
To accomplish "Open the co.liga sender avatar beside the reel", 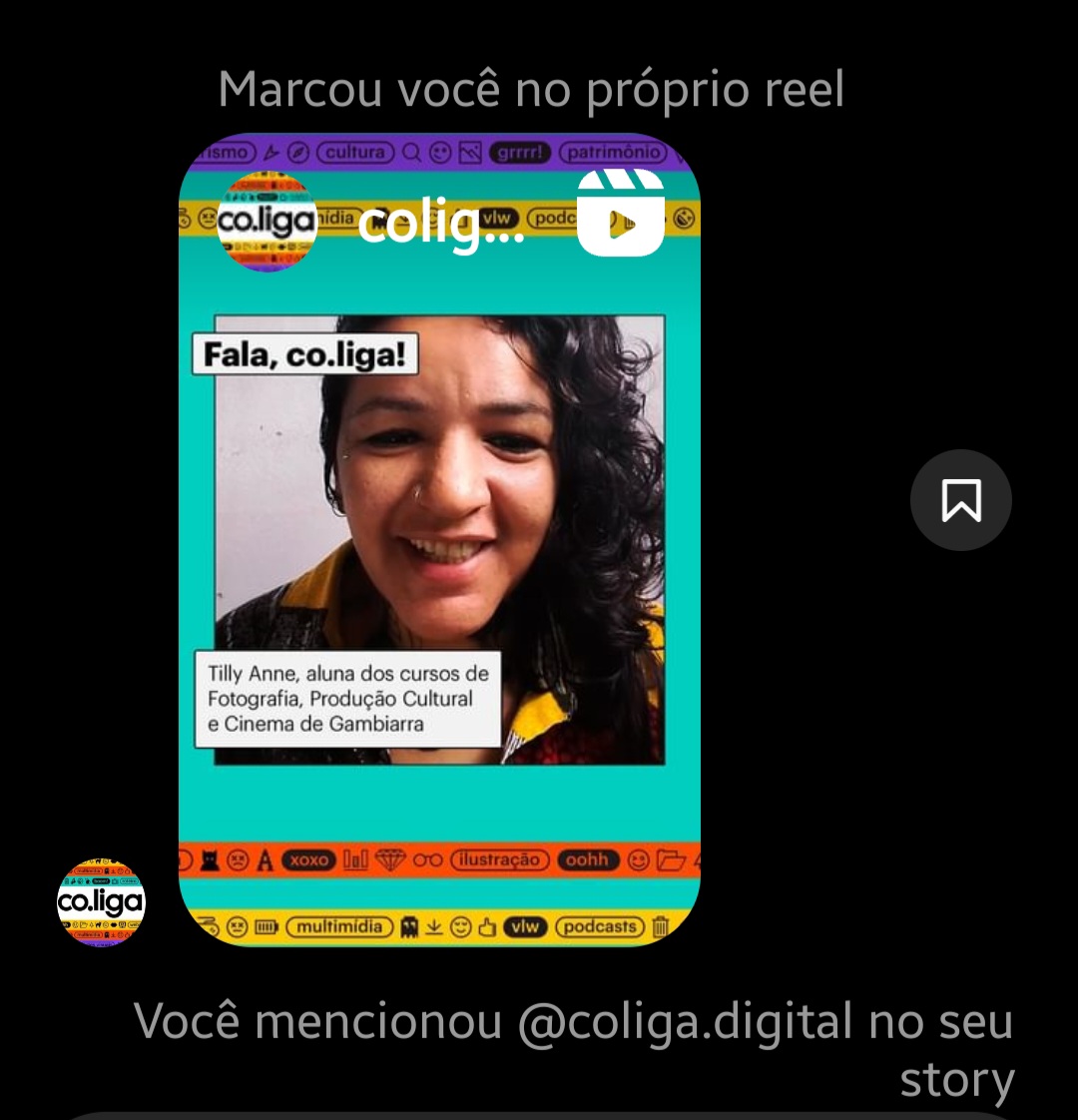I will (x=101, y=902).
